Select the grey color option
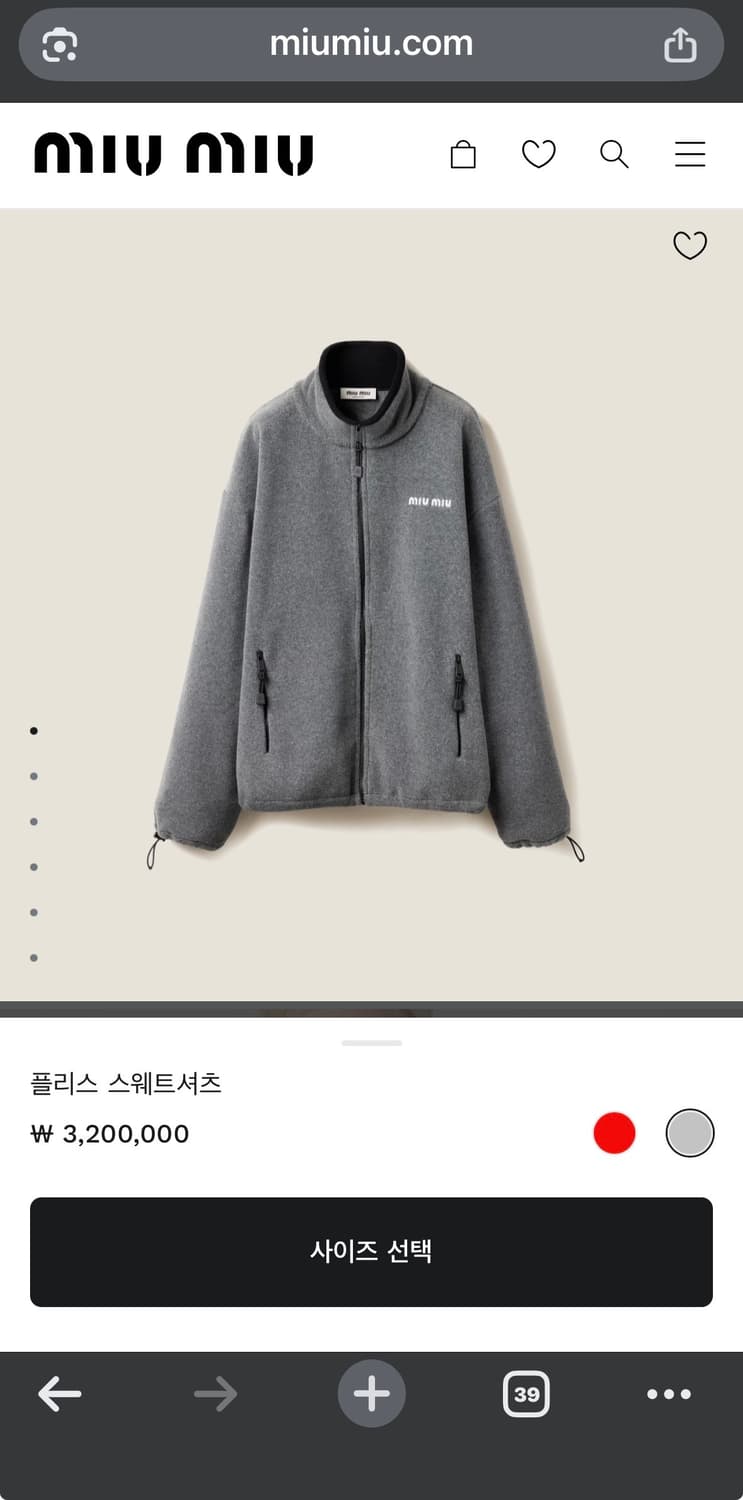743x1500 pixels. tap(690, 1133)
